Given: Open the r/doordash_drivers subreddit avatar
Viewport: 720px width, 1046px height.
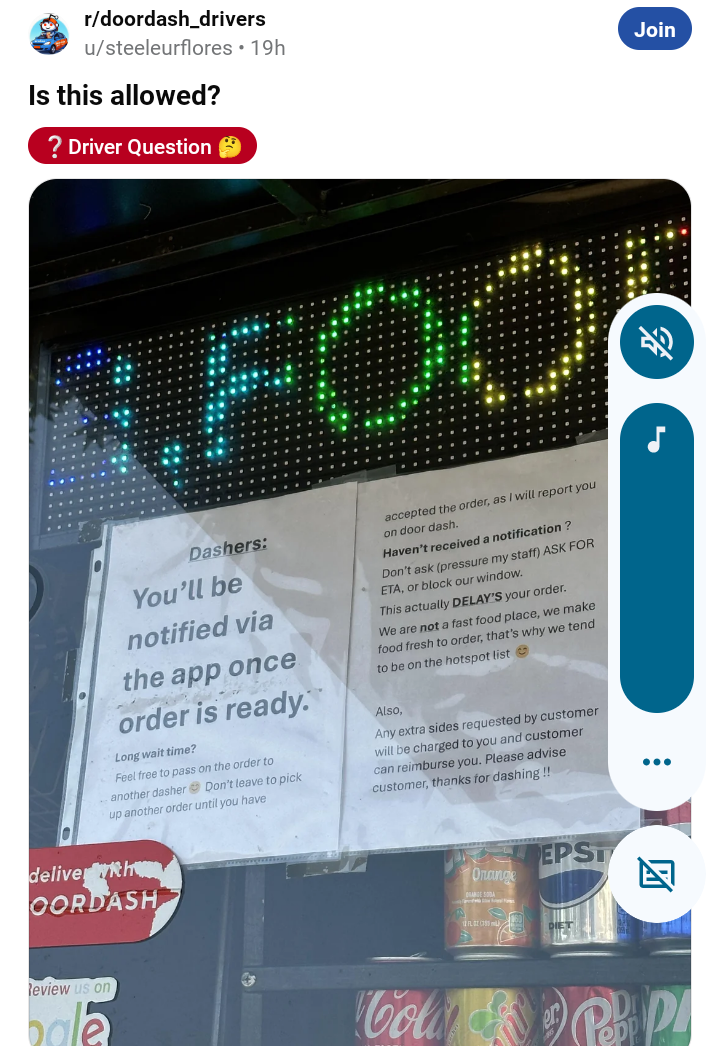Looking at the screenshot, I should point(49,34).
